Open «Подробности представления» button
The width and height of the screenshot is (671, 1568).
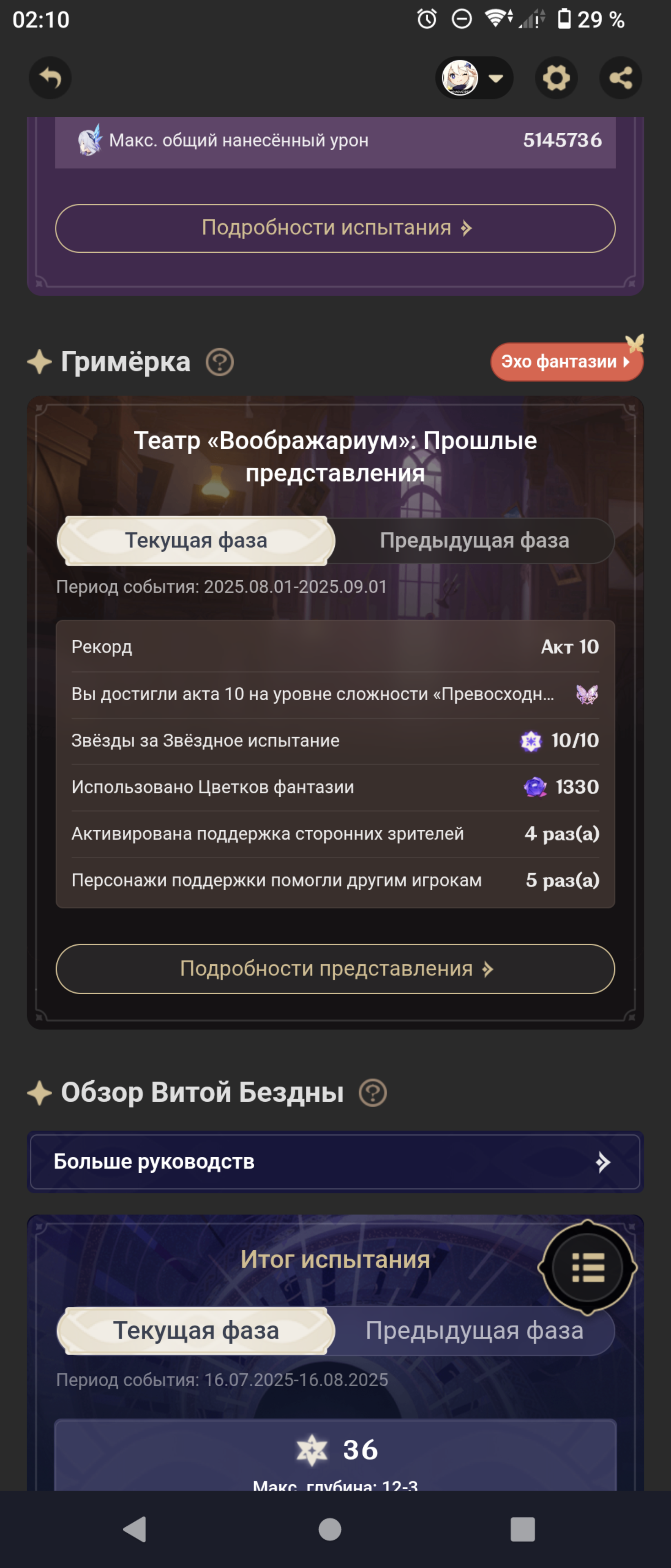(x=335, y=969)
